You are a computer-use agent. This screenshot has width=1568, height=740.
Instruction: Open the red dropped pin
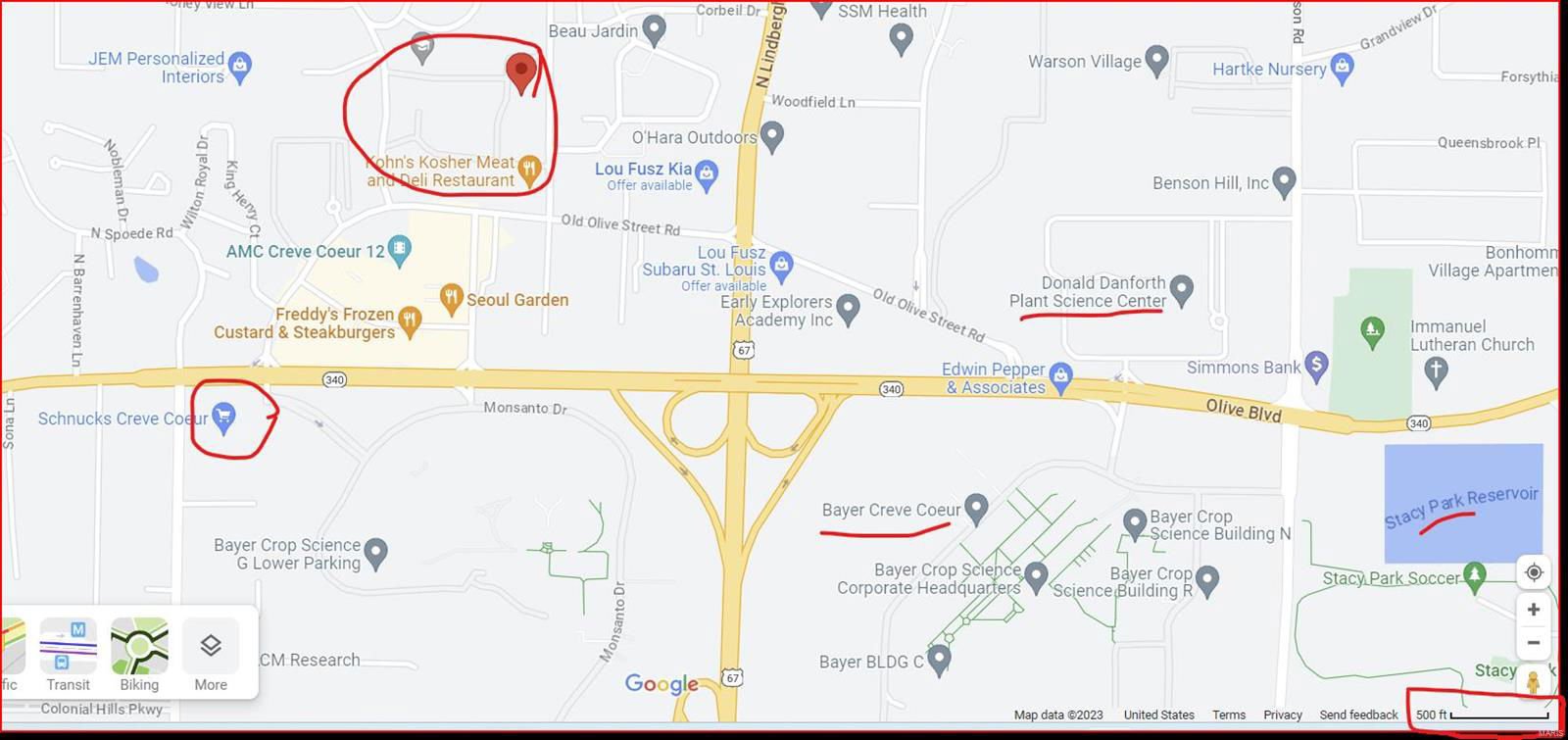tap(520, 73)
